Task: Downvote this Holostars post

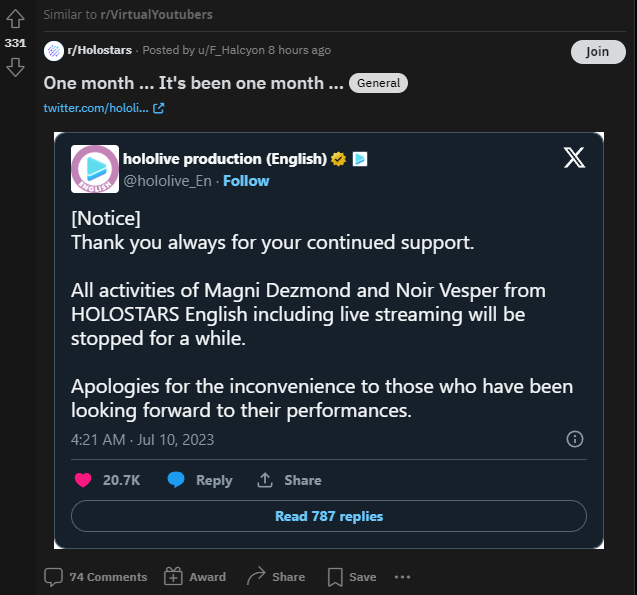Action: click(15, 67)
